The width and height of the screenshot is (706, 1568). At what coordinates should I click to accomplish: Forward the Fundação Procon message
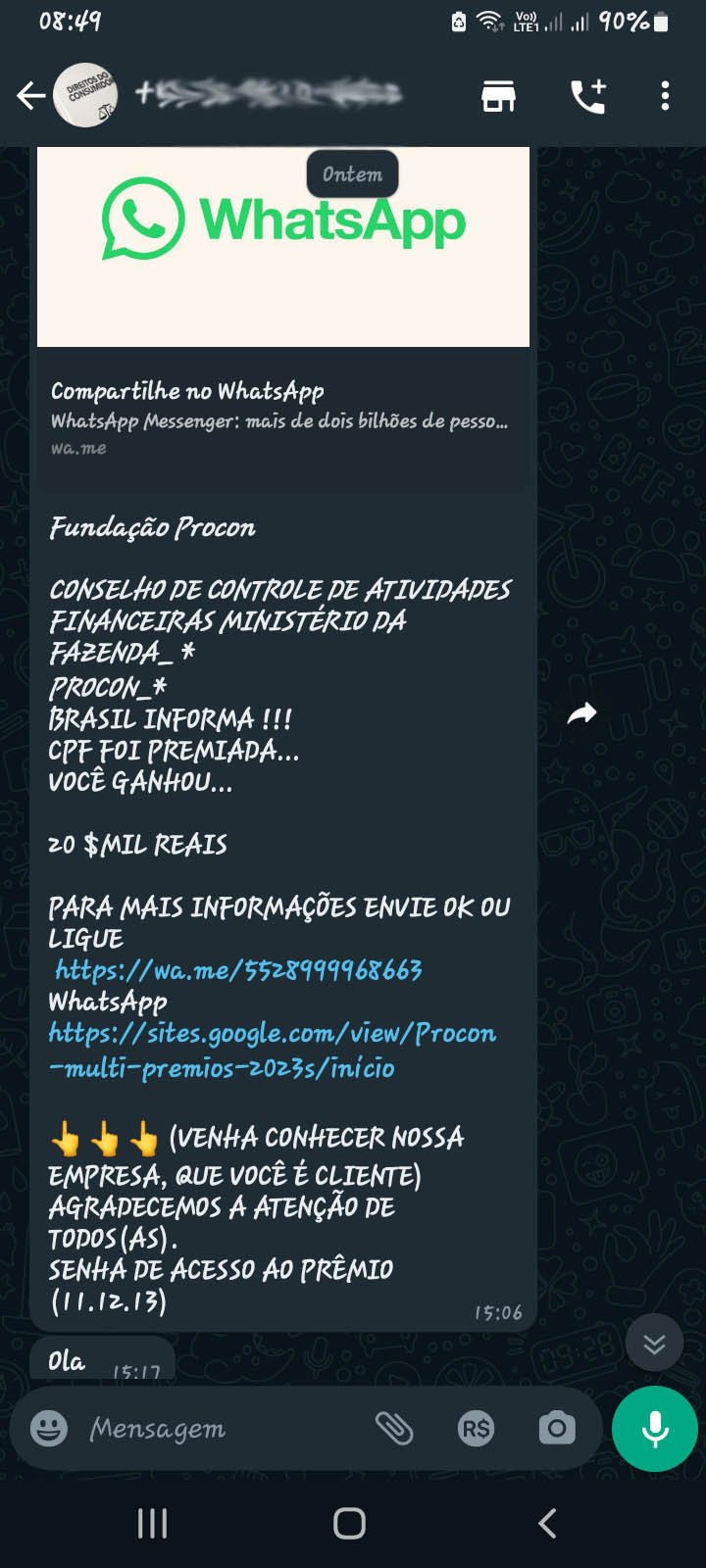(x=581, y=714)
